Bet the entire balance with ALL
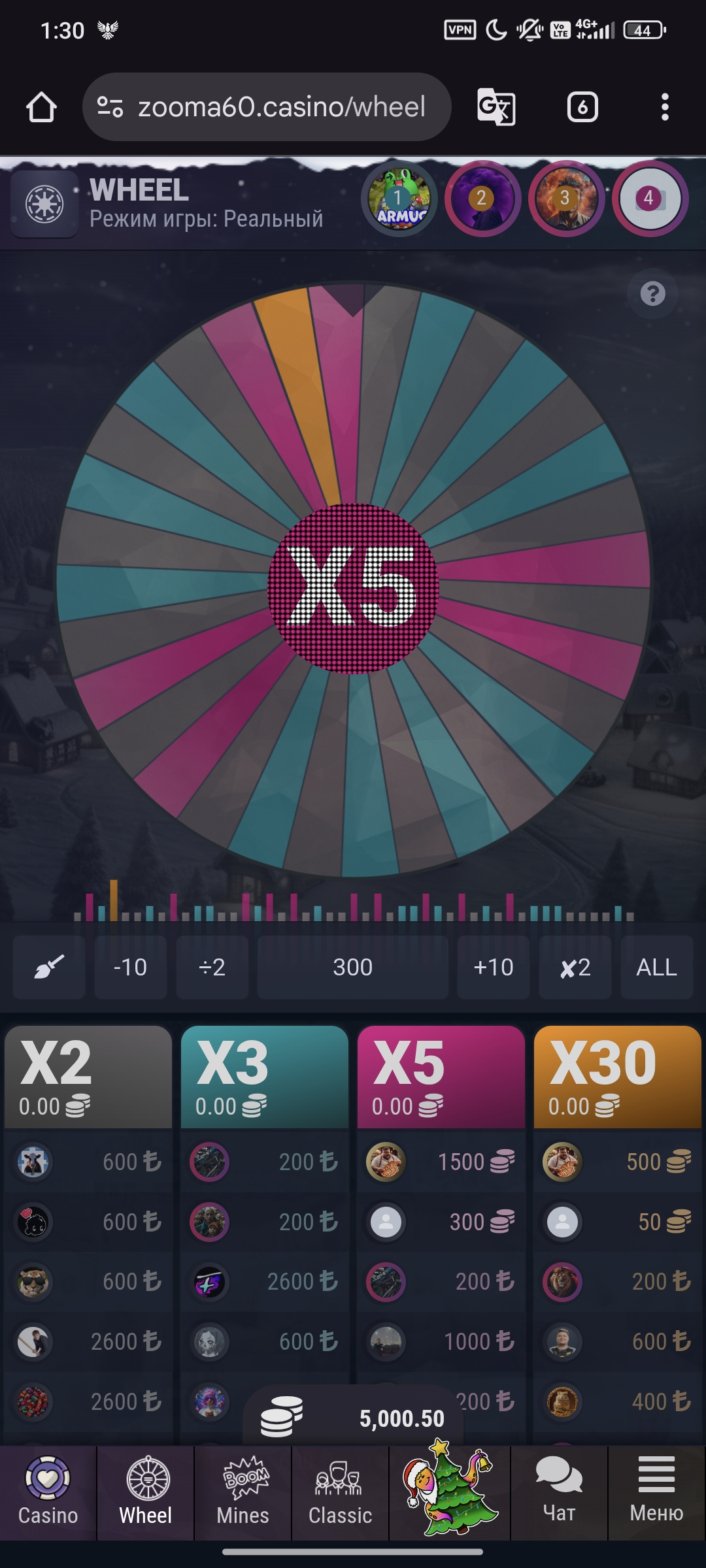Image resolution: width=706 pixels, height=1568 pixels. point(656,967)
